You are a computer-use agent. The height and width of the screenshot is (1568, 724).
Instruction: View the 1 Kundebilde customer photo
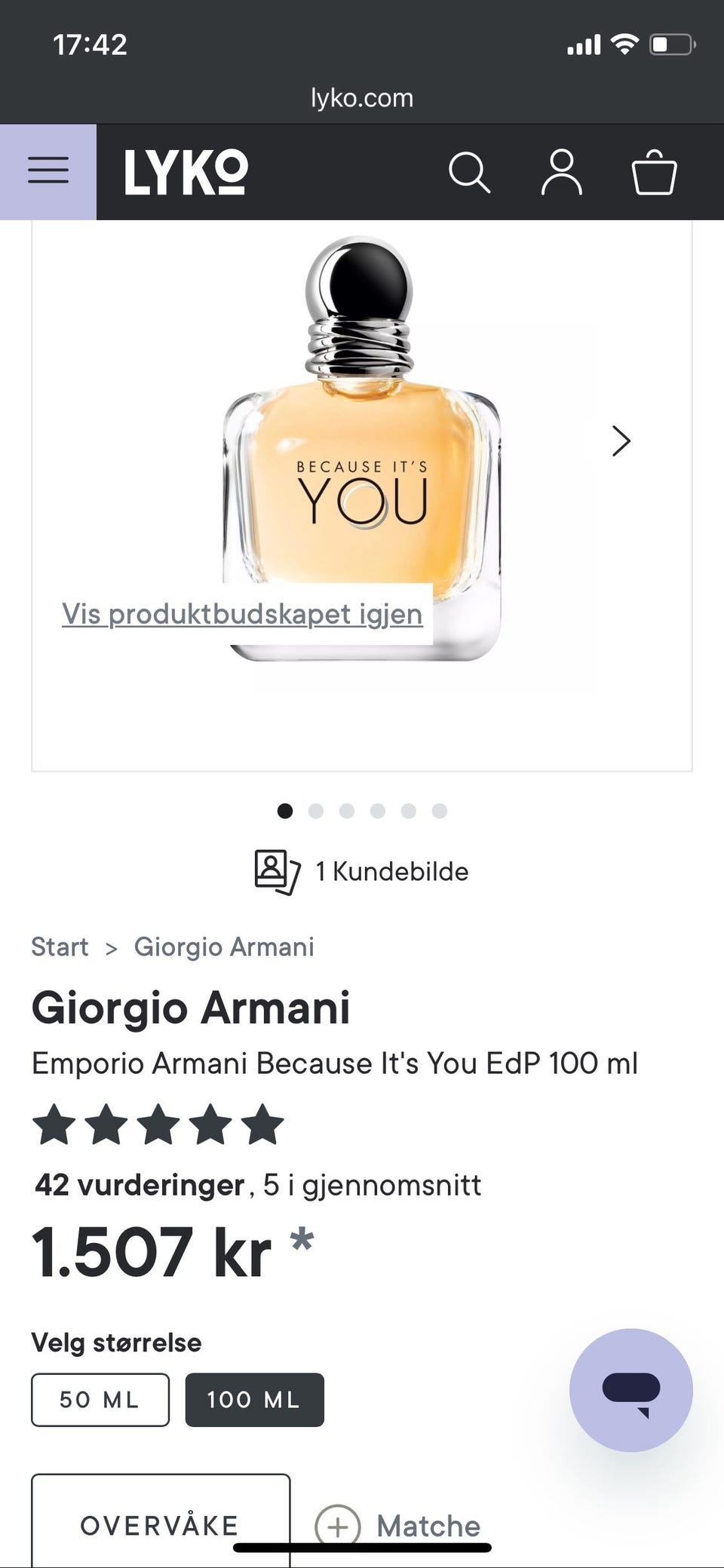(x=362, y=872)
